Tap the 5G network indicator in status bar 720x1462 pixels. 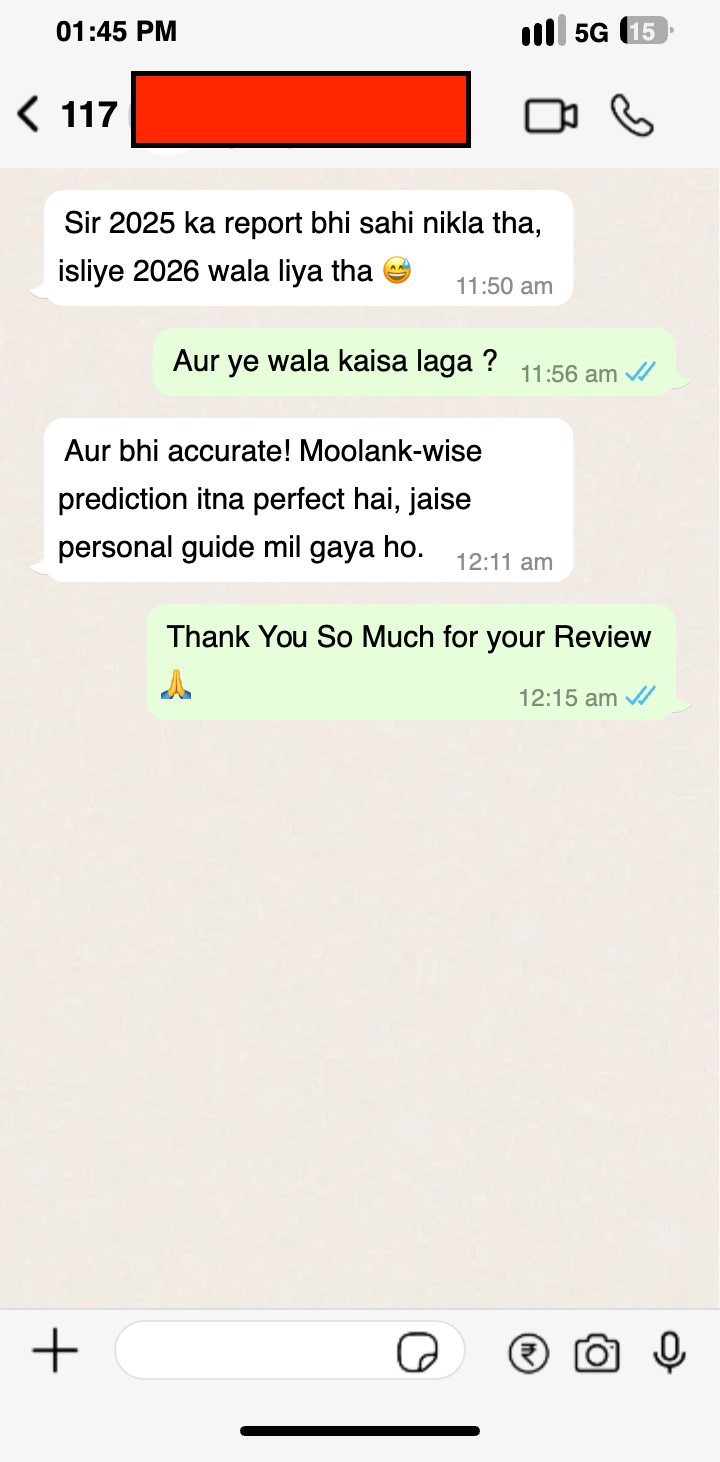coord(590,31)
